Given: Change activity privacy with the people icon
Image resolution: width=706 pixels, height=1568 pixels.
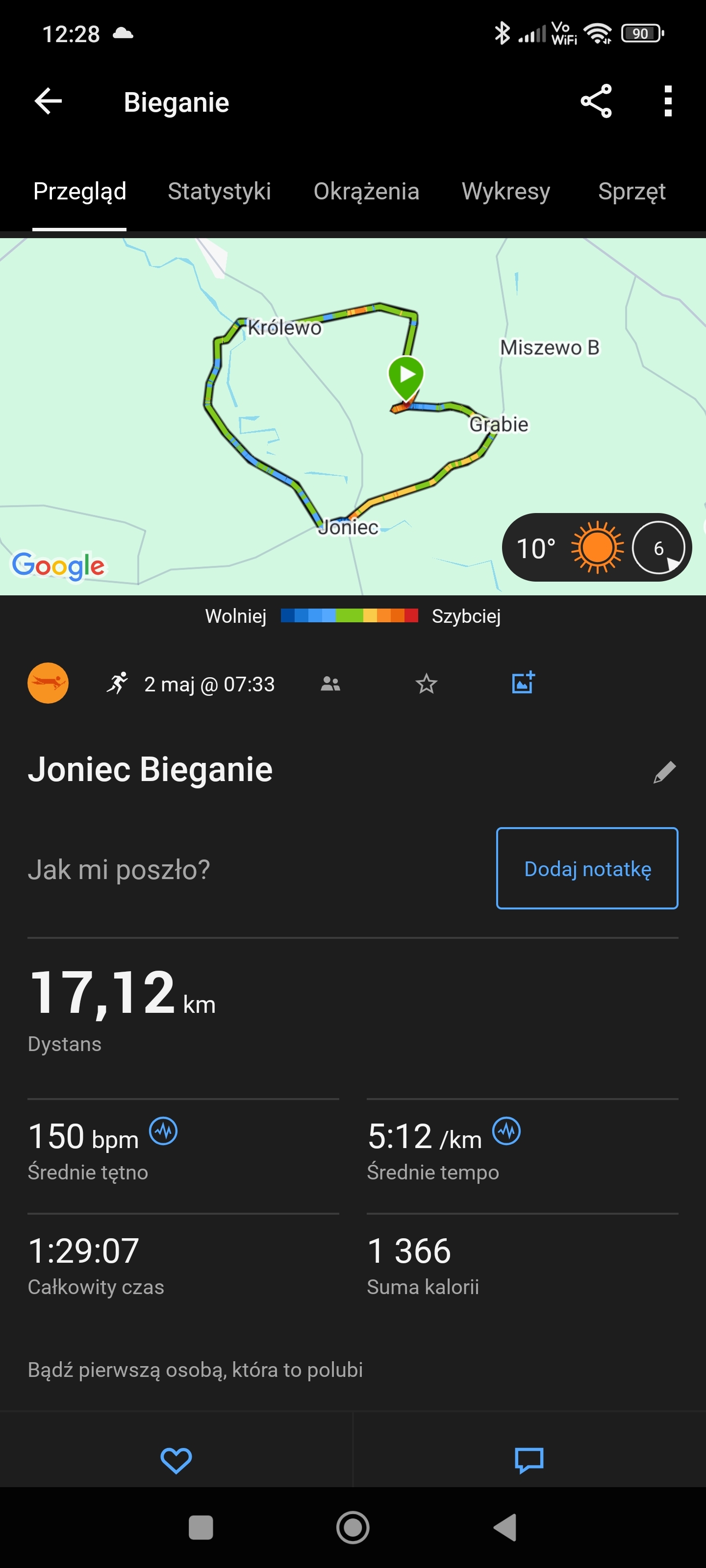Looking at the screenshot, I should tap(330, 684).
